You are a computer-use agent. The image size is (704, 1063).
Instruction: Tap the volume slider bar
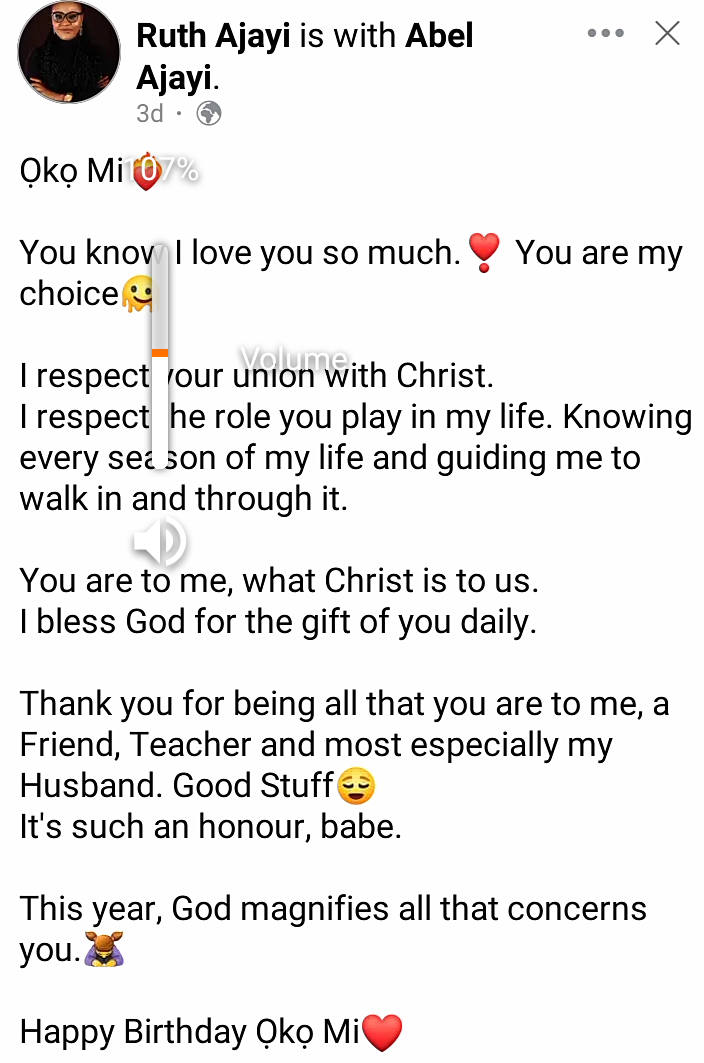click(160, 352)
